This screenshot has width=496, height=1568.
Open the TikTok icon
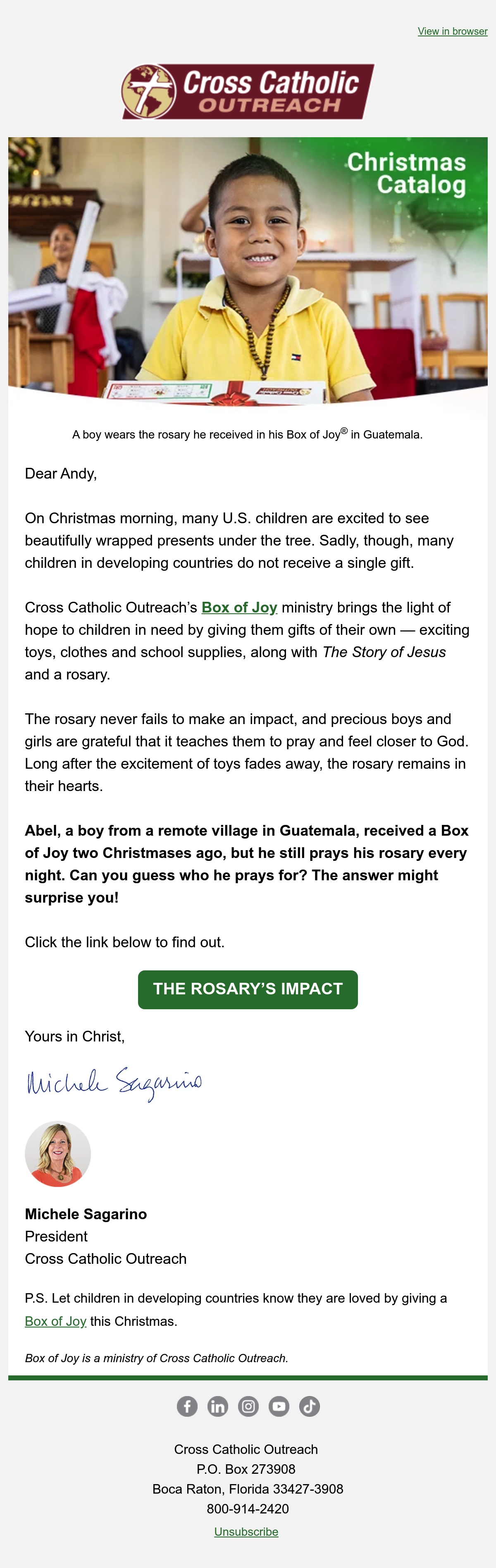tap(309, 1406)
